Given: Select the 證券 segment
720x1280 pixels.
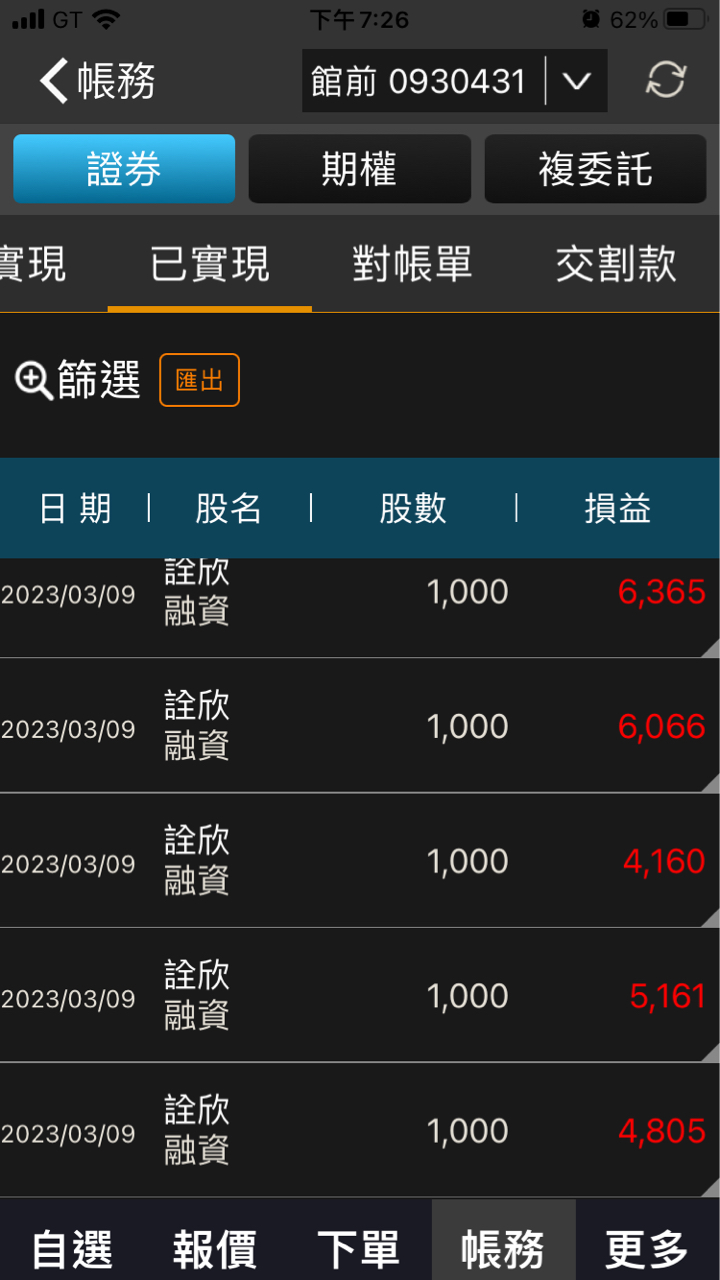Looking at the screenshot, I should tap(124, 169).
